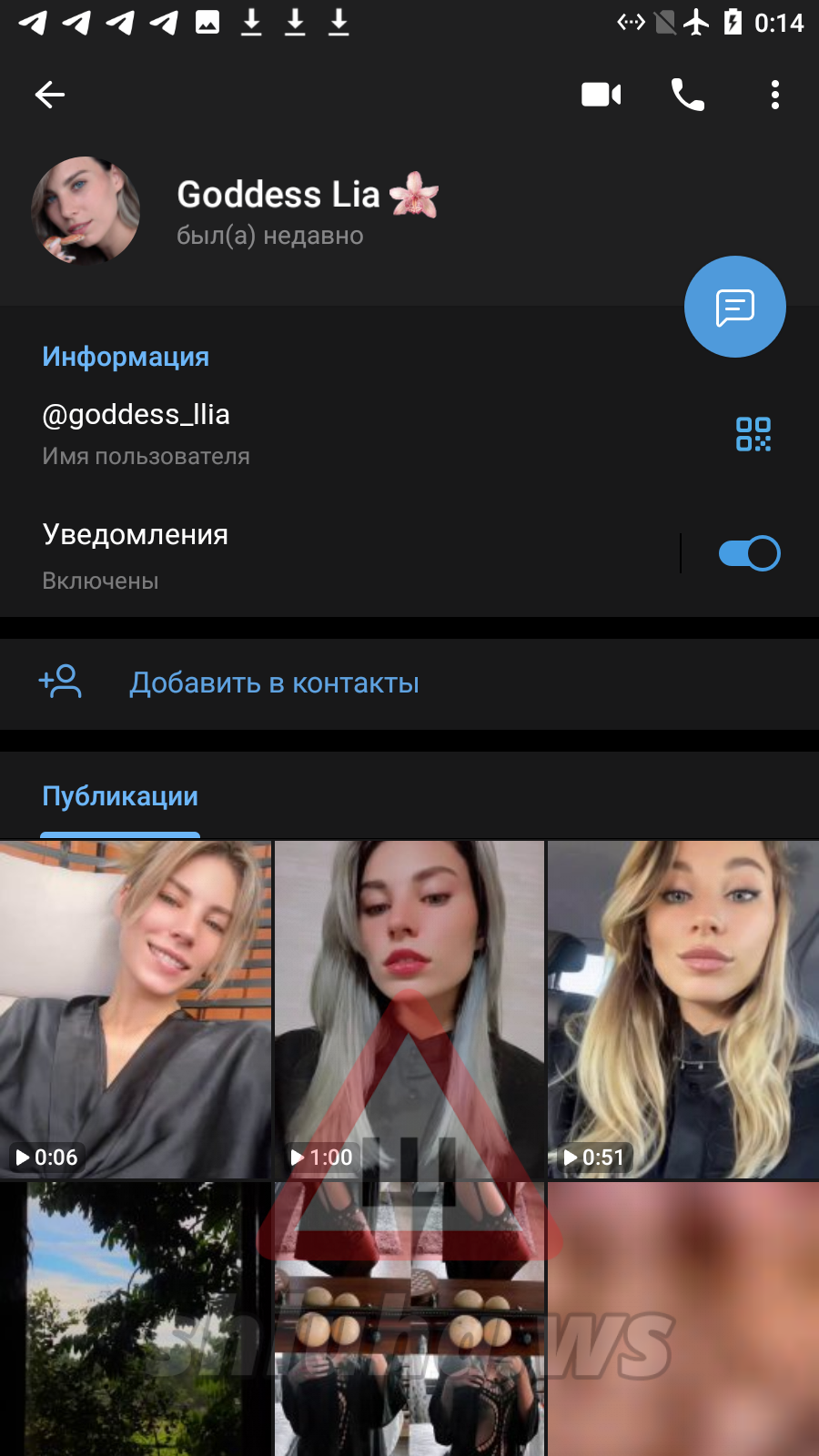Go back from the profile screen
The image size is (819, 1456).
[x=50, y=95]
